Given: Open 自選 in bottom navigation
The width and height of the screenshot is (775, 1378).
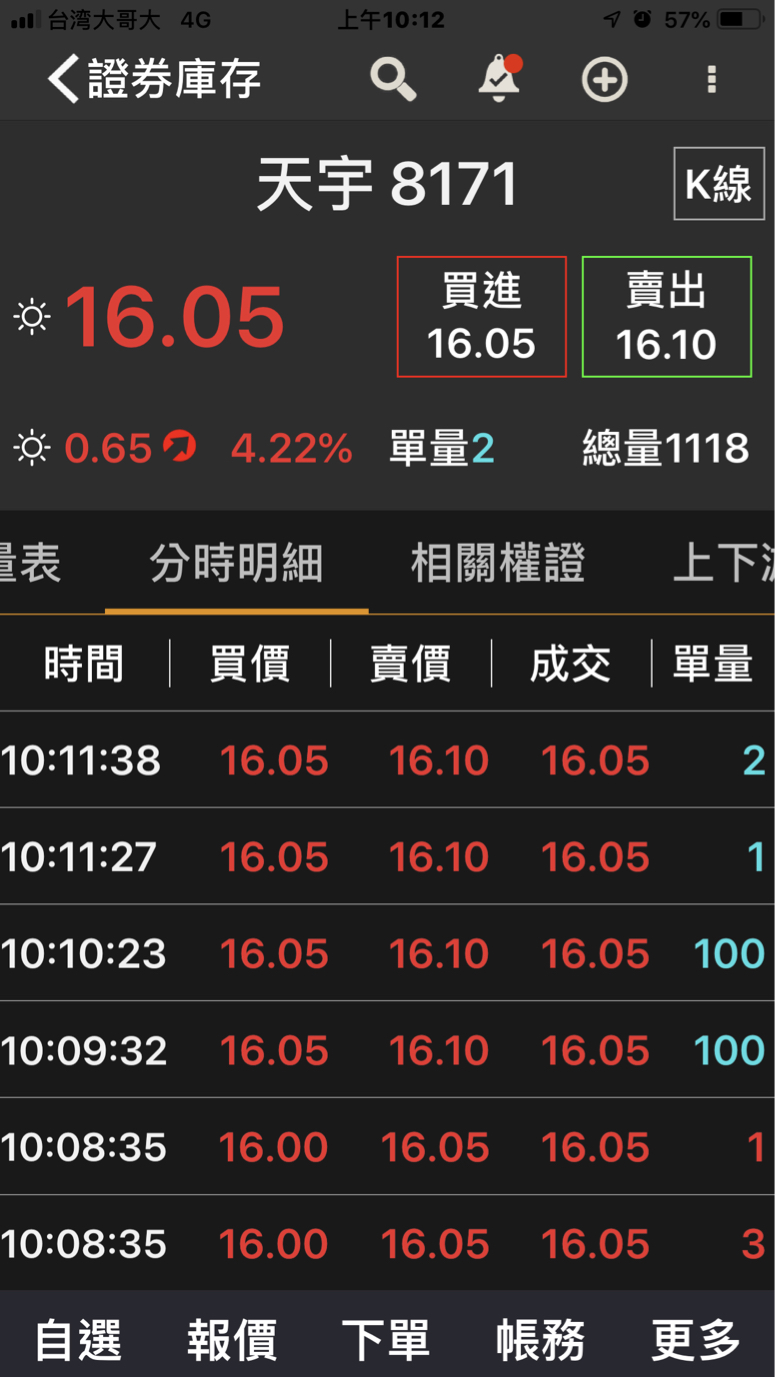Looking at the screenshot, I should point(78,1340).
